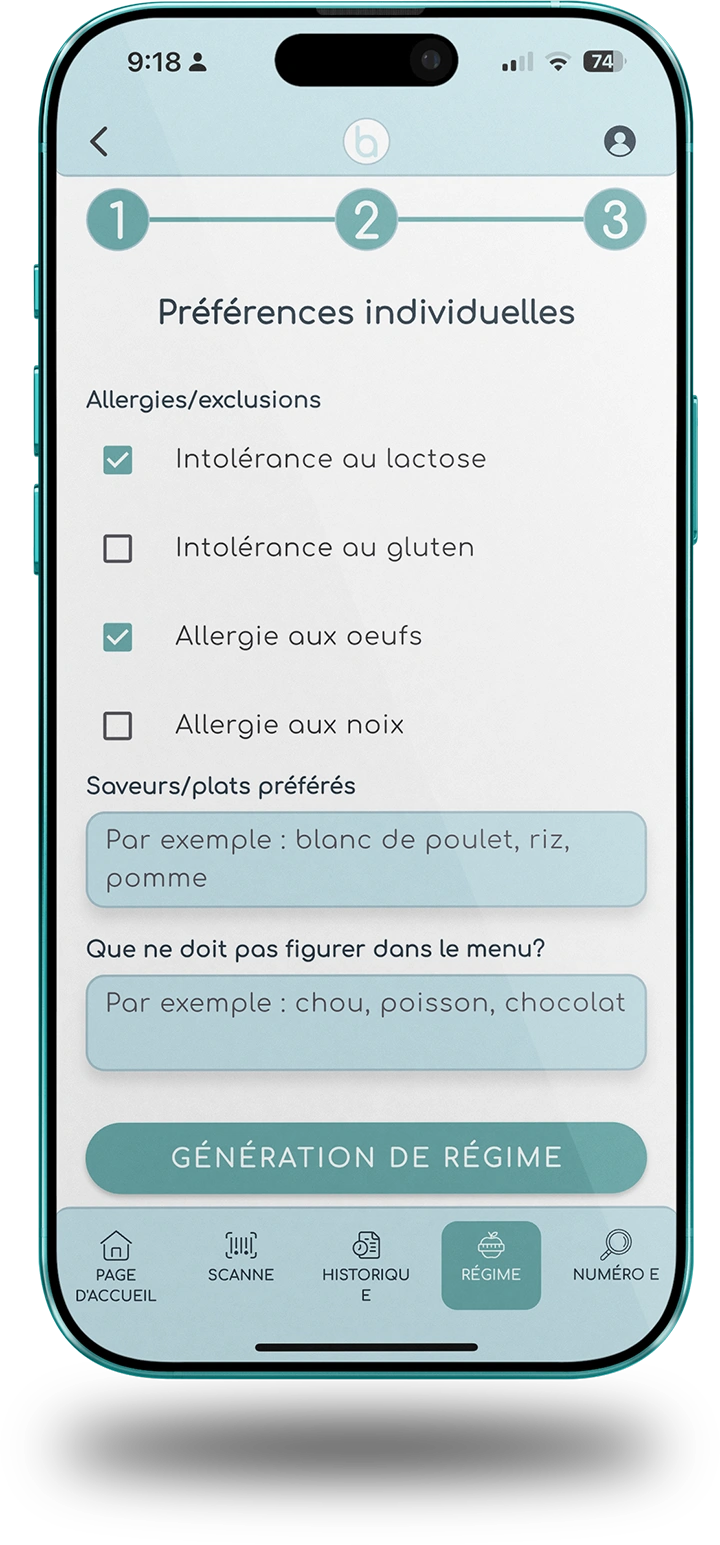Tap the field for foods to exclude

click(366, 1022)
